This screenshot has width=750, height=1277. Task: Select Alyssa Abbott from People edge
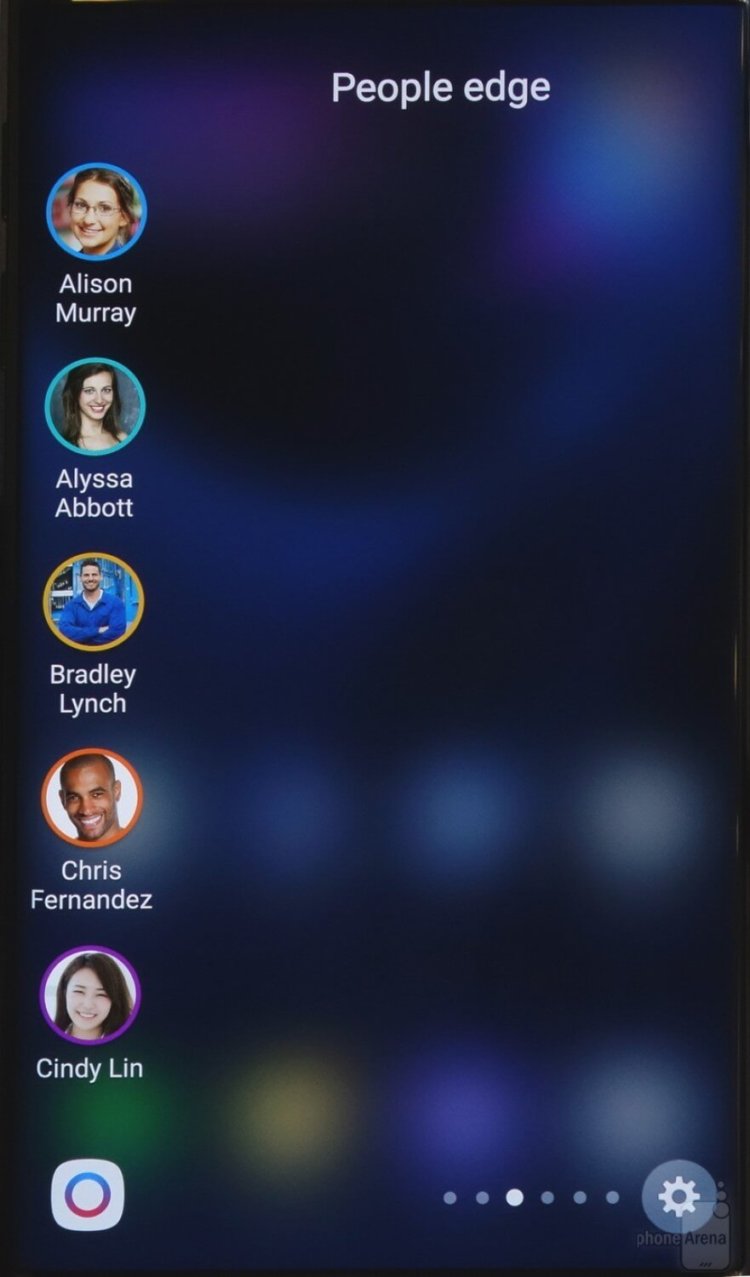95,406
